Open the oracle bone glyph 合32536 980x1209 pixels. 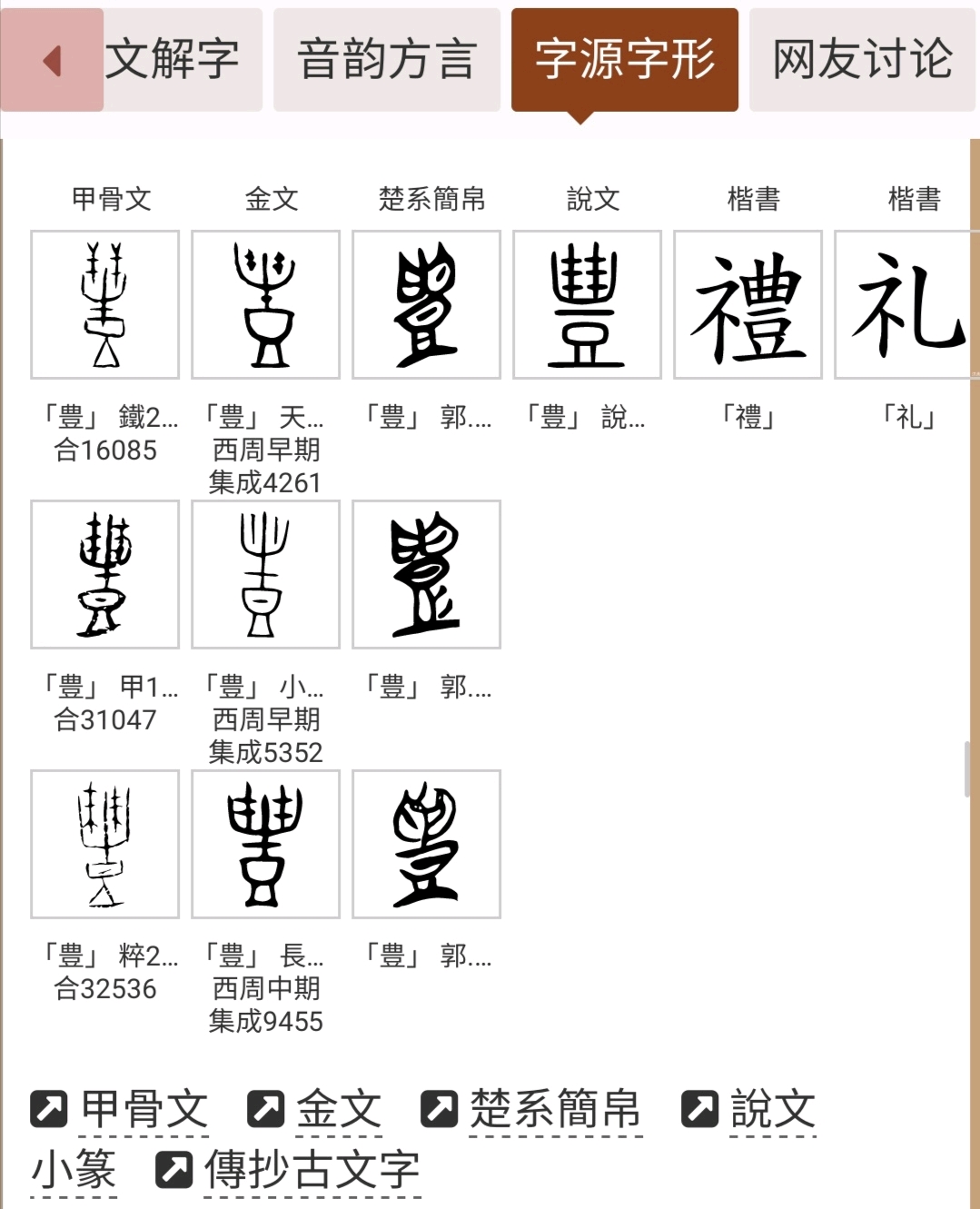tap(105, 844)
